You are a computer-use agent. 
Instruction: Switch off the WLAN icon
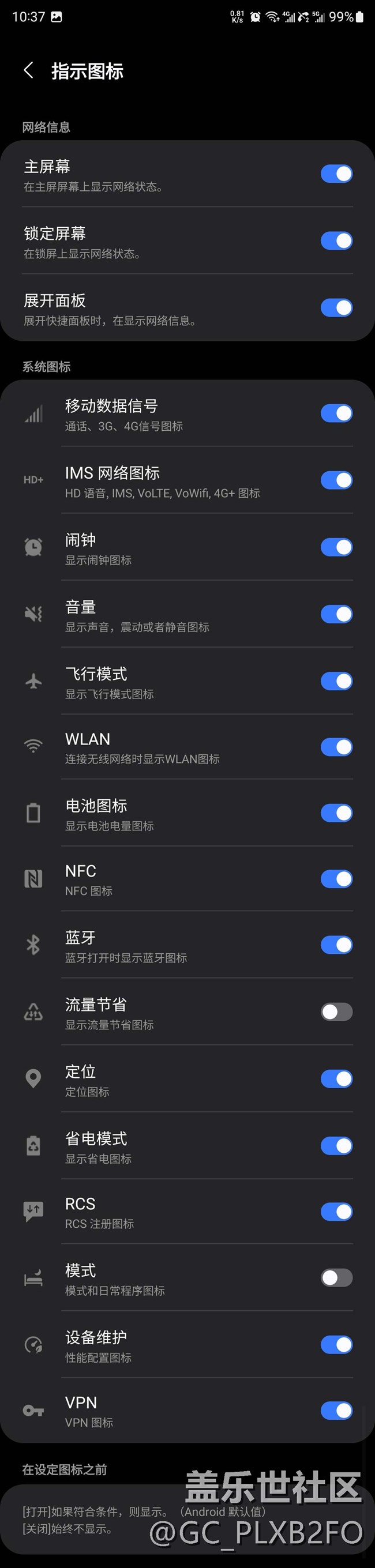pos(337,747)
